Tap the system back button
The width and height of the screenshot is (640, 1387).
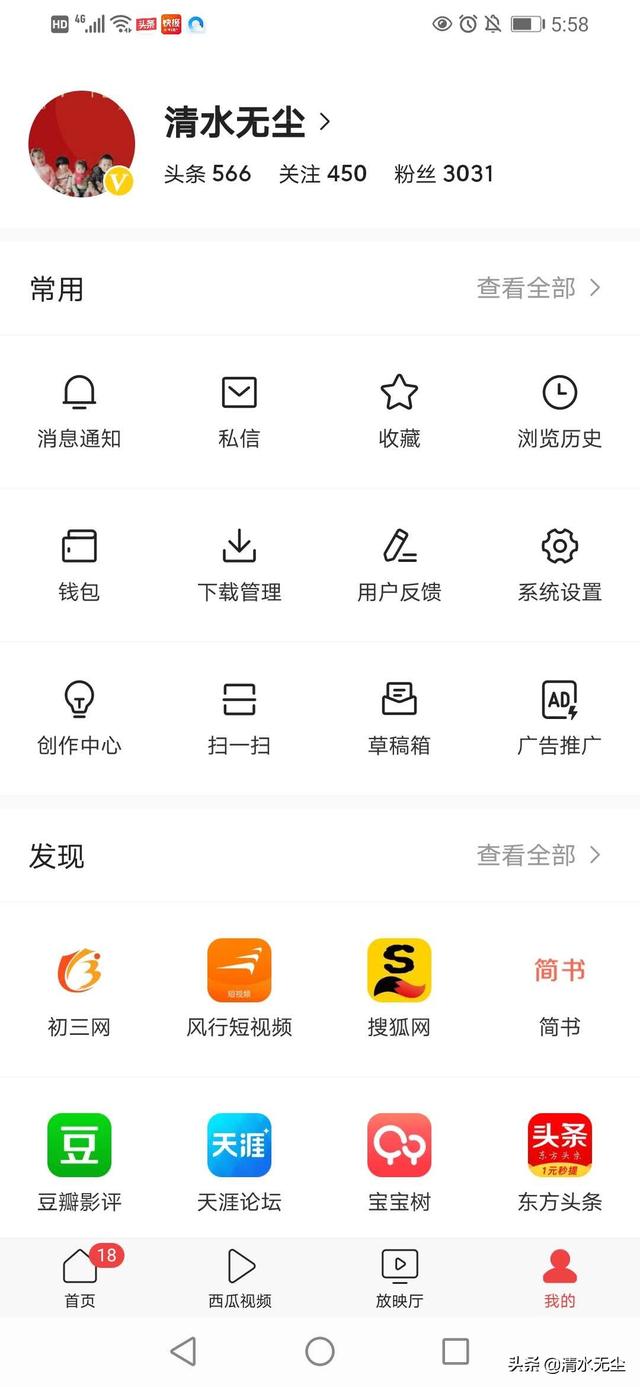point(183,1352)
